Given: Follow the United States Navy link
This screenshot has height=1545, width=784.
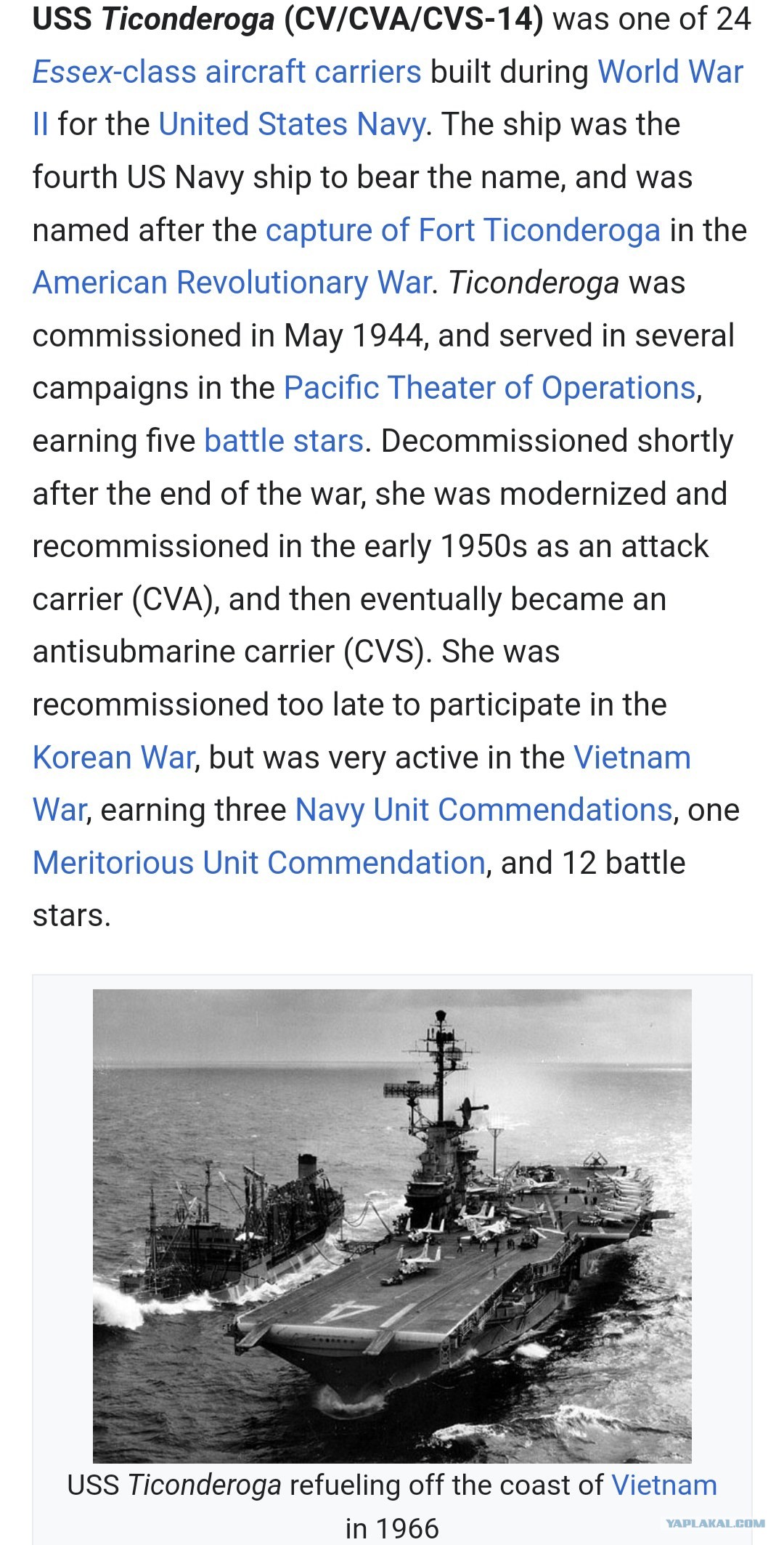Looking at the screenshot, I should (292, 124).
